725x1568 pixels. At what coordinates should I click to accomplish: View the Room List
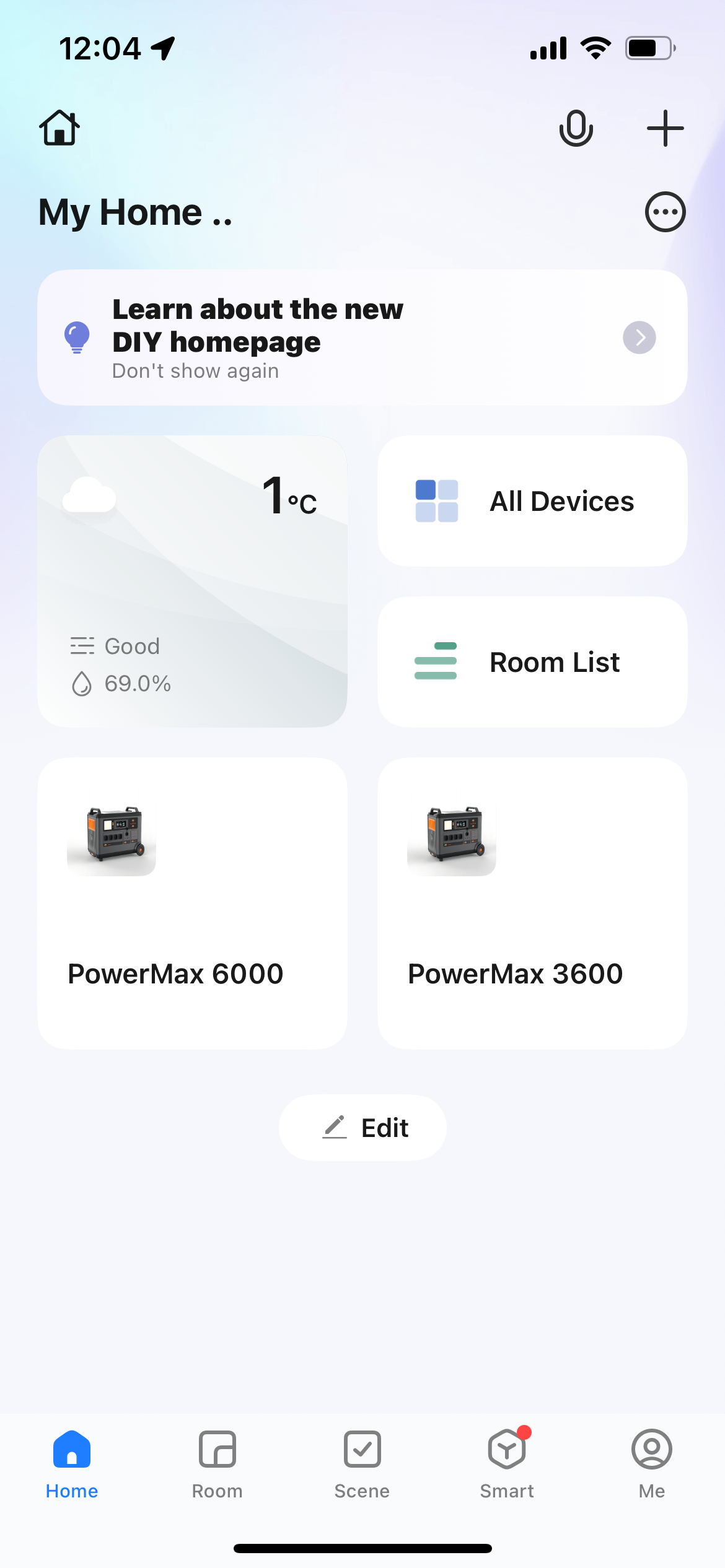tap(532, 662)
